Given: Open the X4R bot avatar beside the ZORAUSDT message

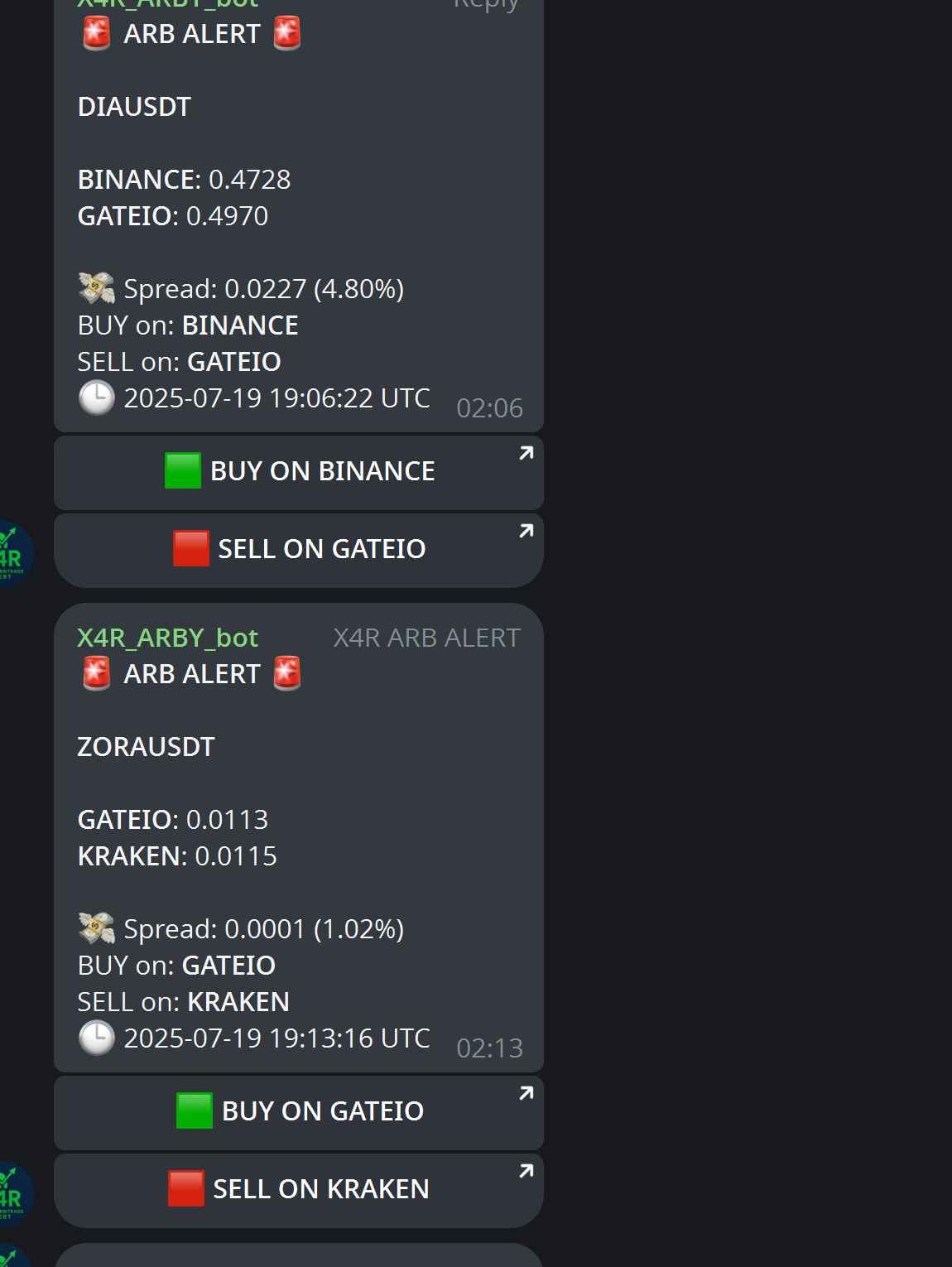Looking at the screenshot, I should click(x=10, y=1192).
